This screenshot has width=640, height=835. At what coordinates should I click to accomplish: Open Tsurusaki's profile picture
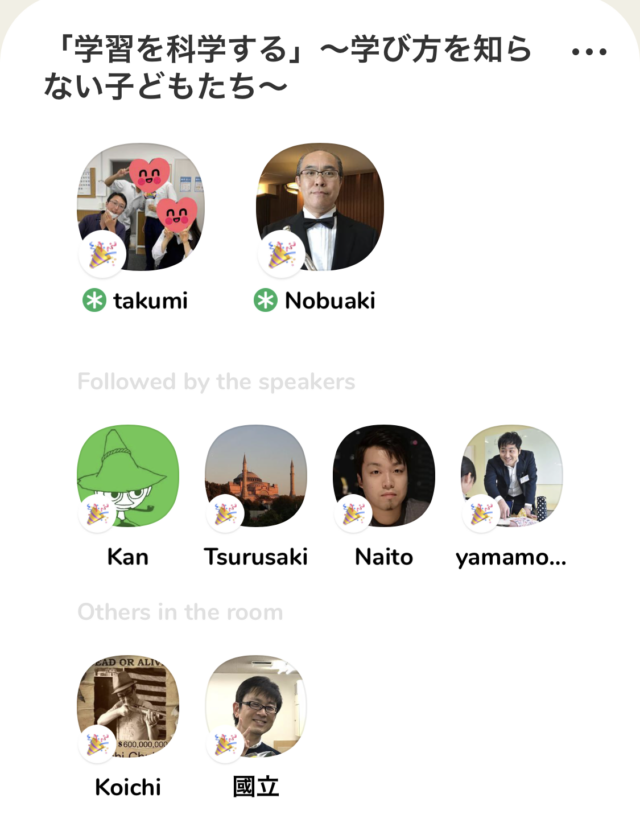click(x=255, y=475)
